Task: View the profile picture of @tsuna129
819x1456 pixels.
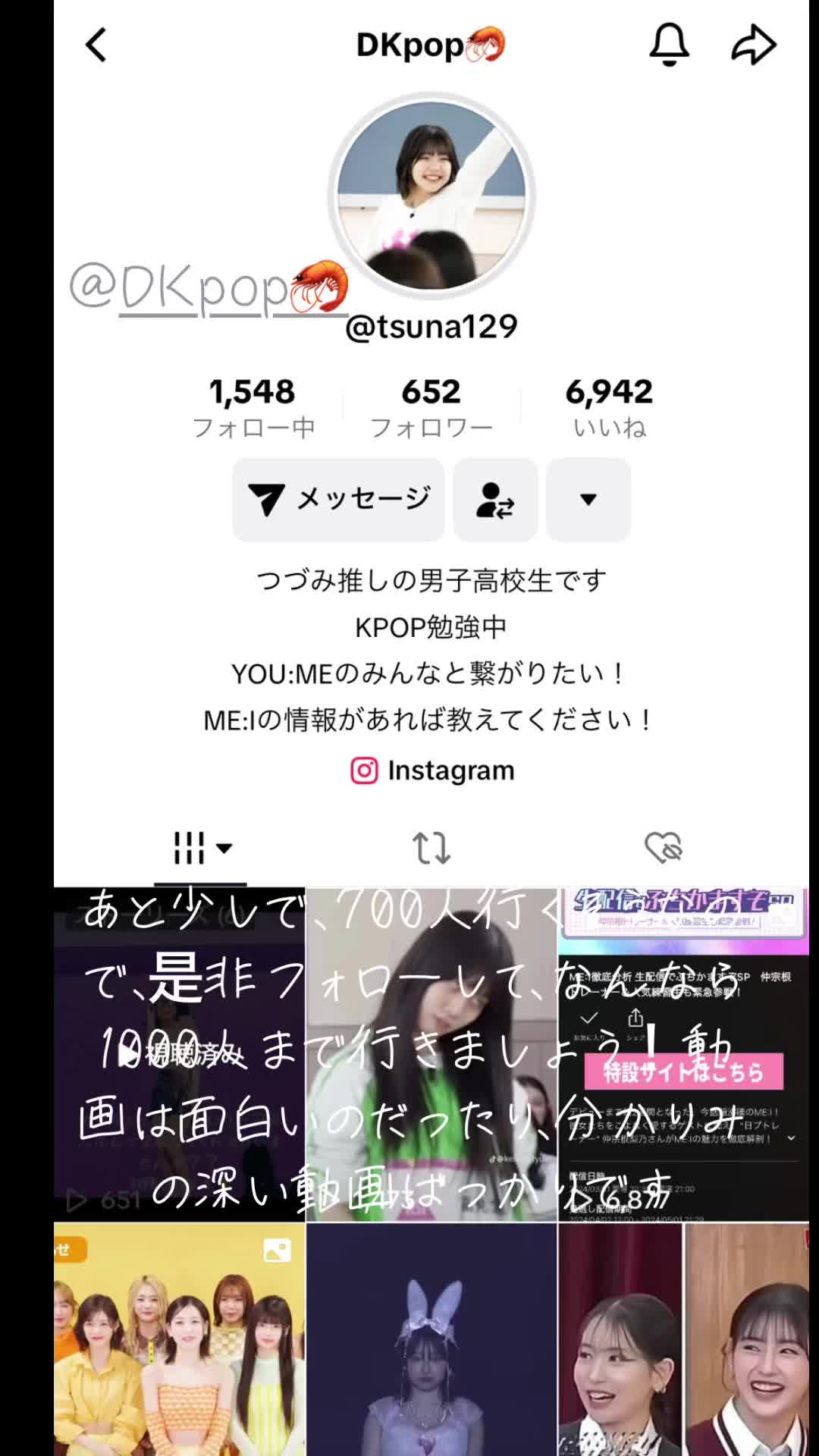Action: point(431,196)
